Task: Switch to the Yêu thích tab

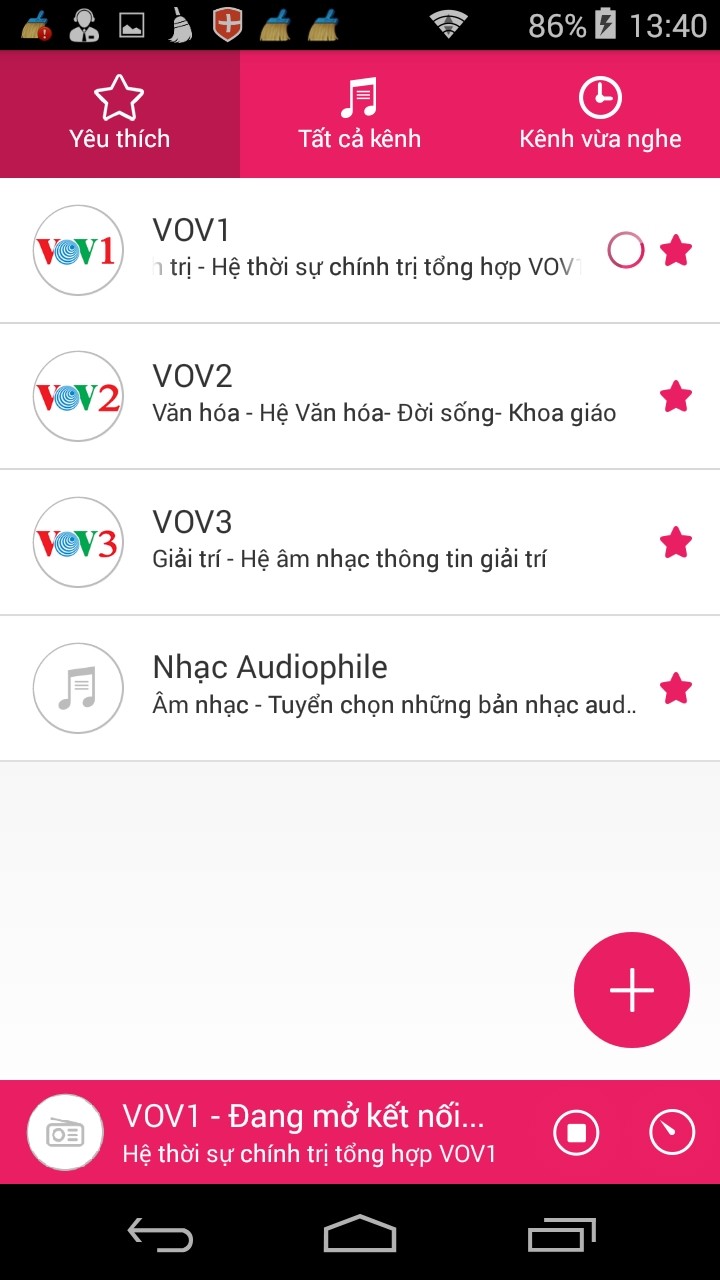Action: tap(120, 114)
